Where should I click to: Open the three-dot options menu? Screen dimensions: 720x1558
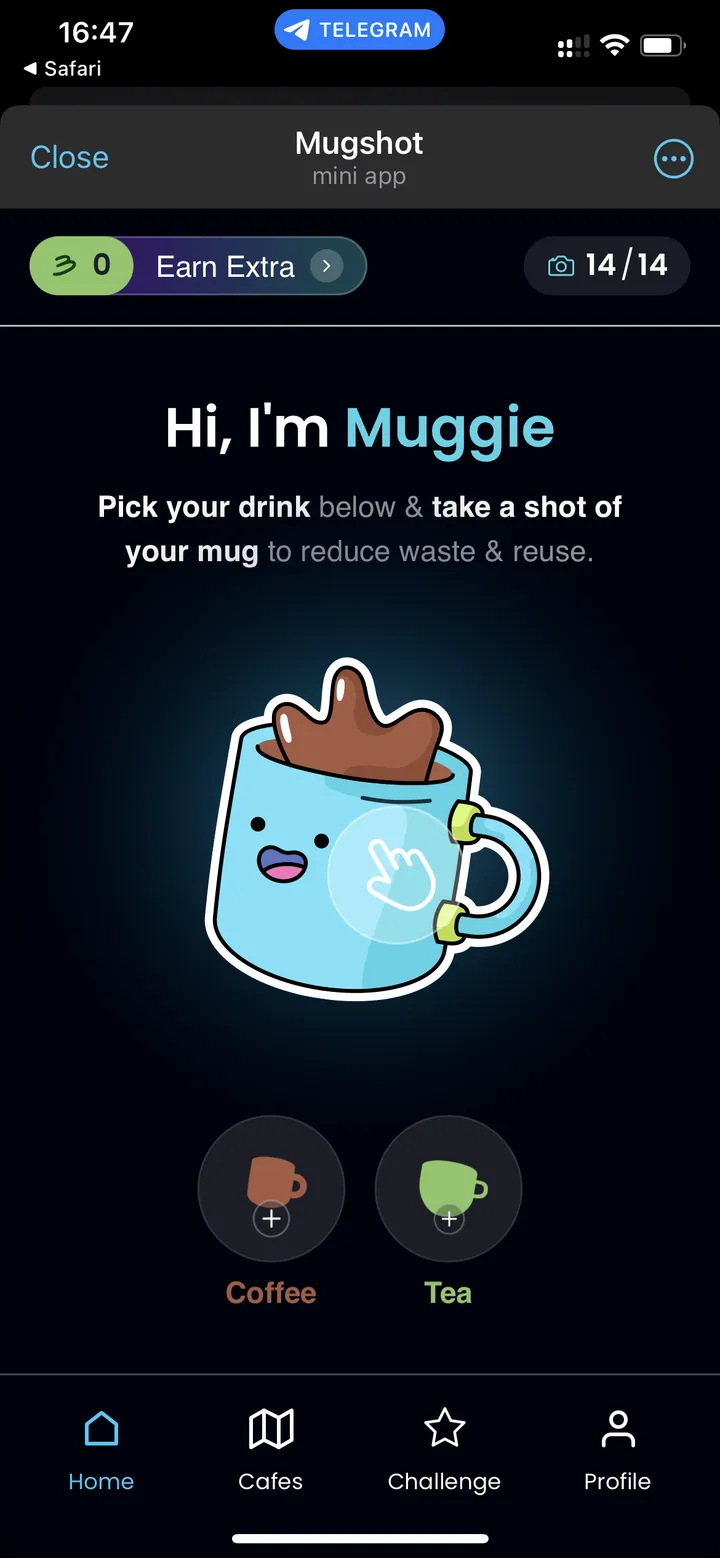673,158
